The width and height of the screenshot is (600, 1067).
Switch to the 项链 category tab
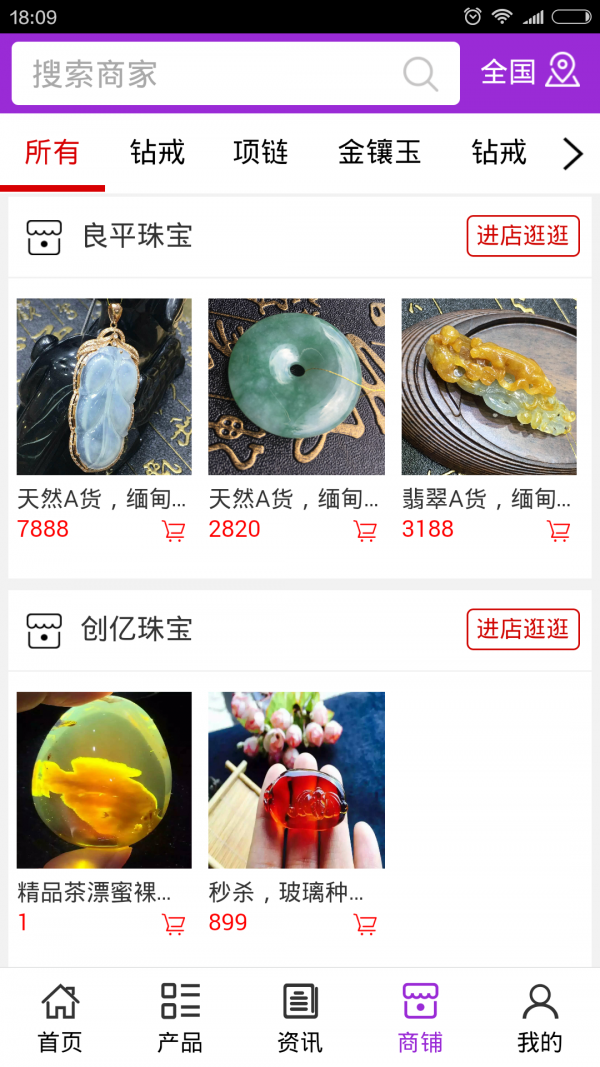click(x=261, y=153)
